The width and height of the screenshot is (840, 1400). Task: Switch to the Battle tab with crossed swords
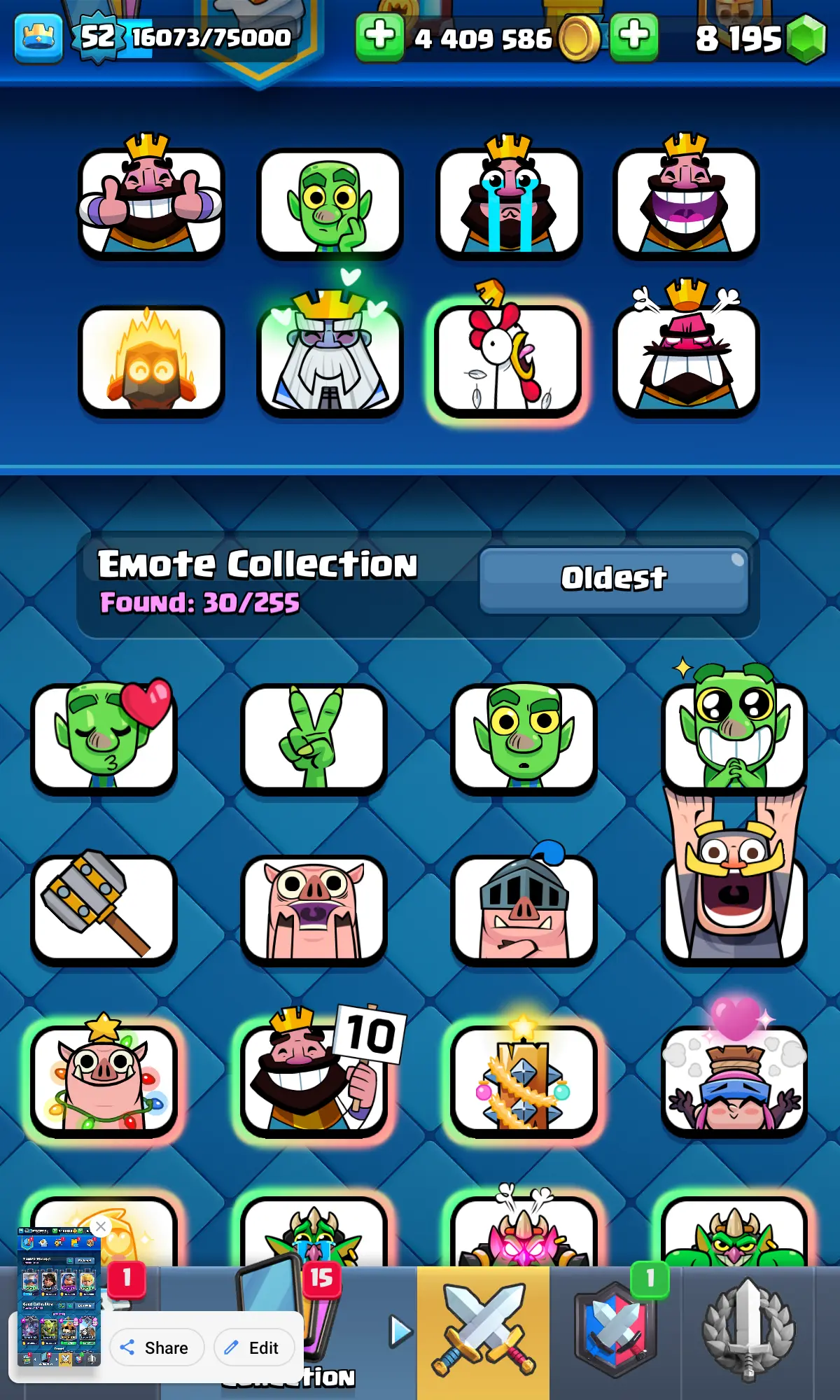483,1330
